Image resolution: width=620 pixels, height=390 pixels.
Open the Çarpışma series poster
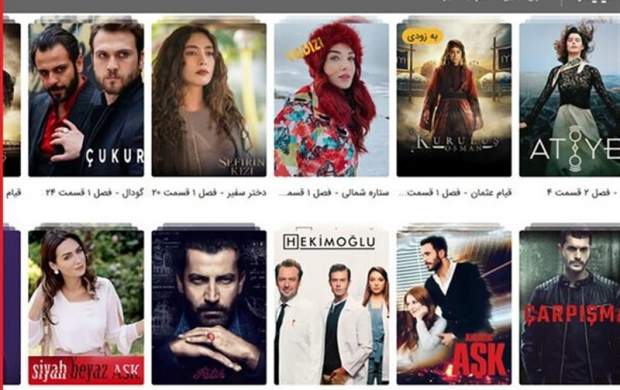click(570, 307)
